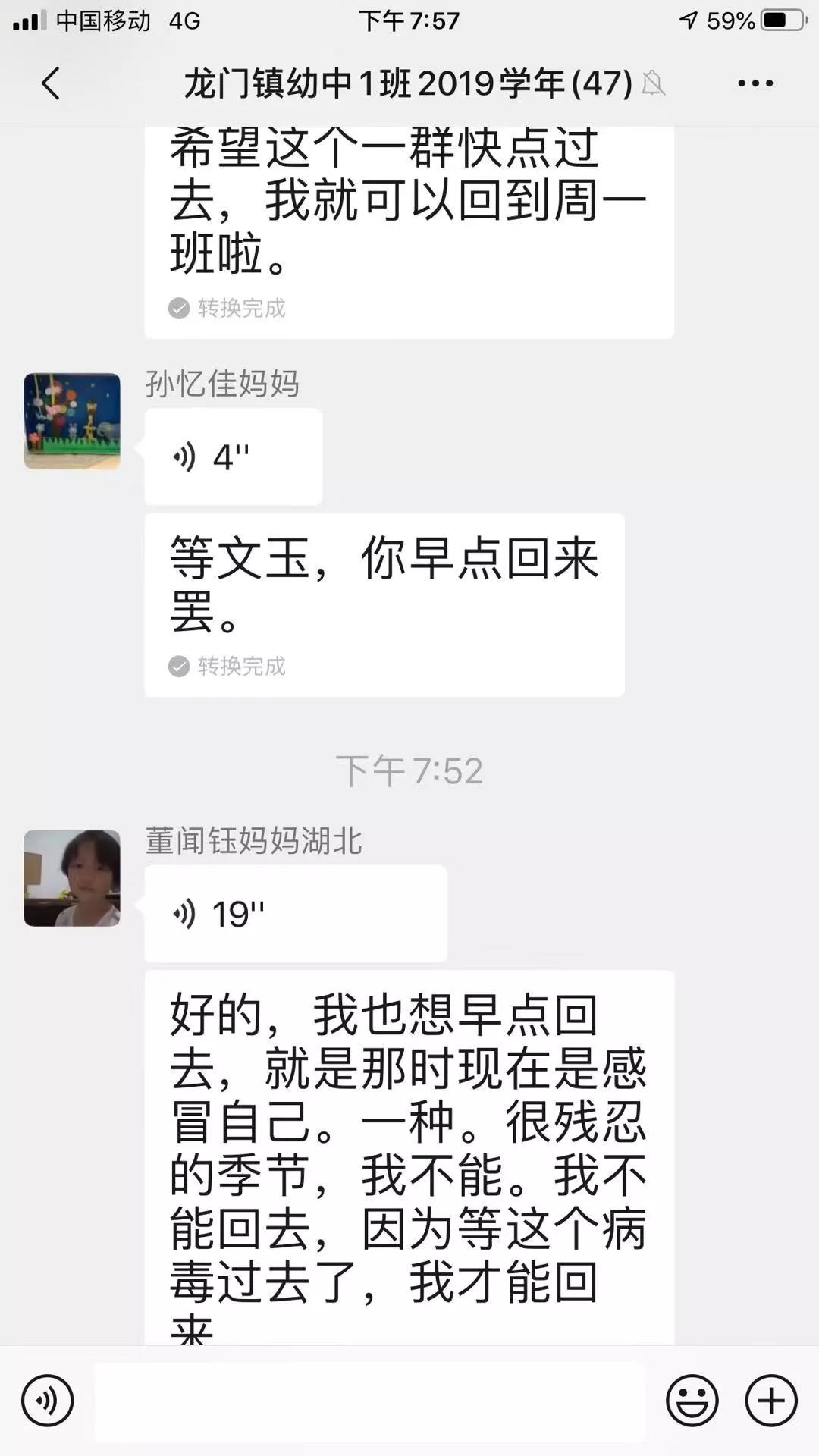Go back to the chat list
Viewport: 819px width, 1456px height.
coord(51,83)
